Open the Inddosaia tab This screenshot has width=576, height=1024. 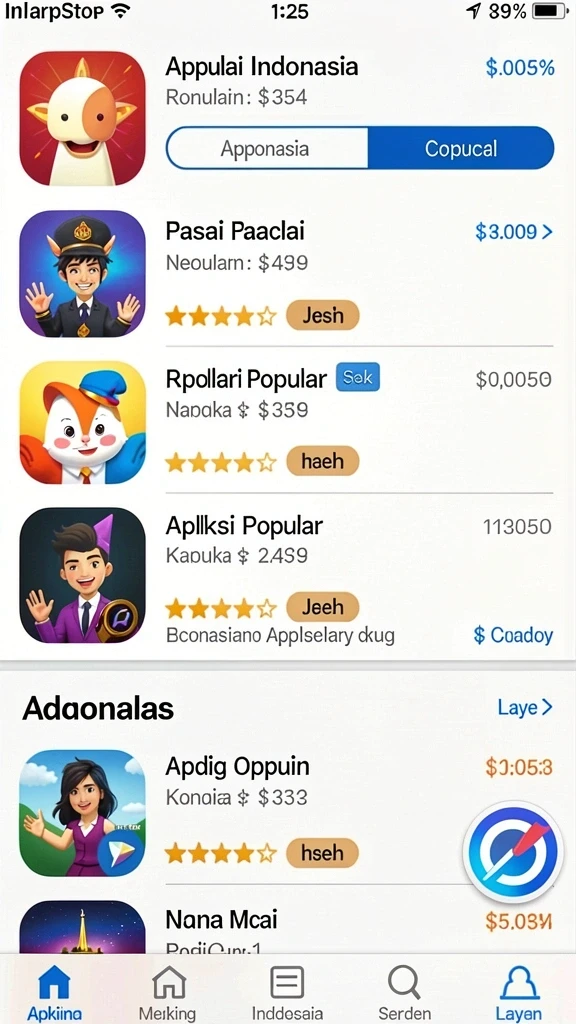[x=287, y=992]
